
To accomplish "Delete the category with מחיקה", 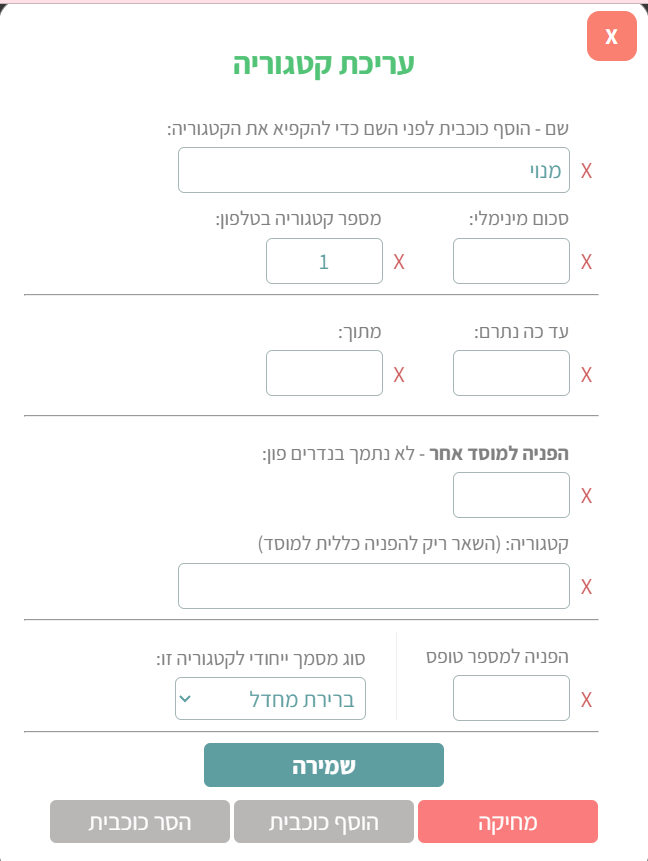I will 507,822.
